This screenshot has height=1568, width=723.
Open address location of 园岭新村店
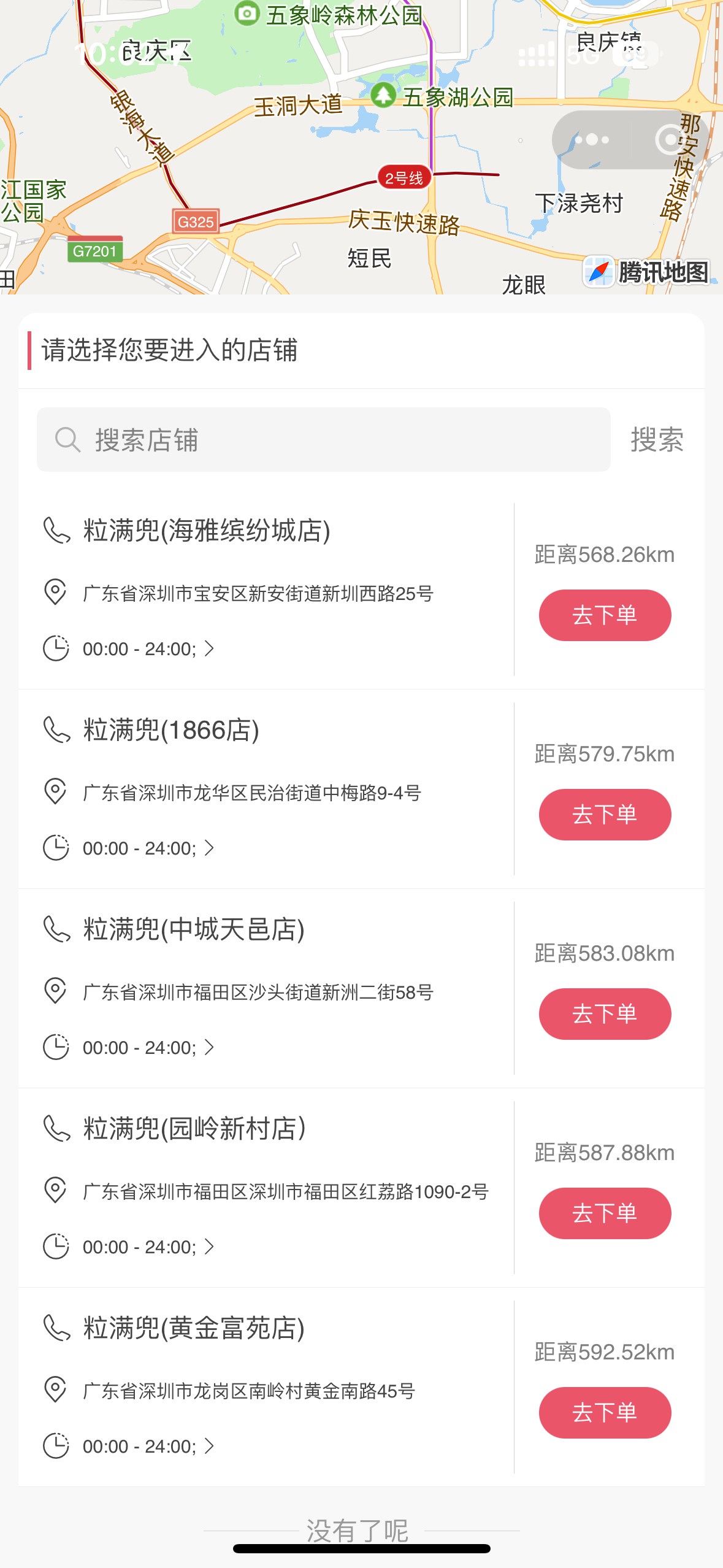(285, 1191)
